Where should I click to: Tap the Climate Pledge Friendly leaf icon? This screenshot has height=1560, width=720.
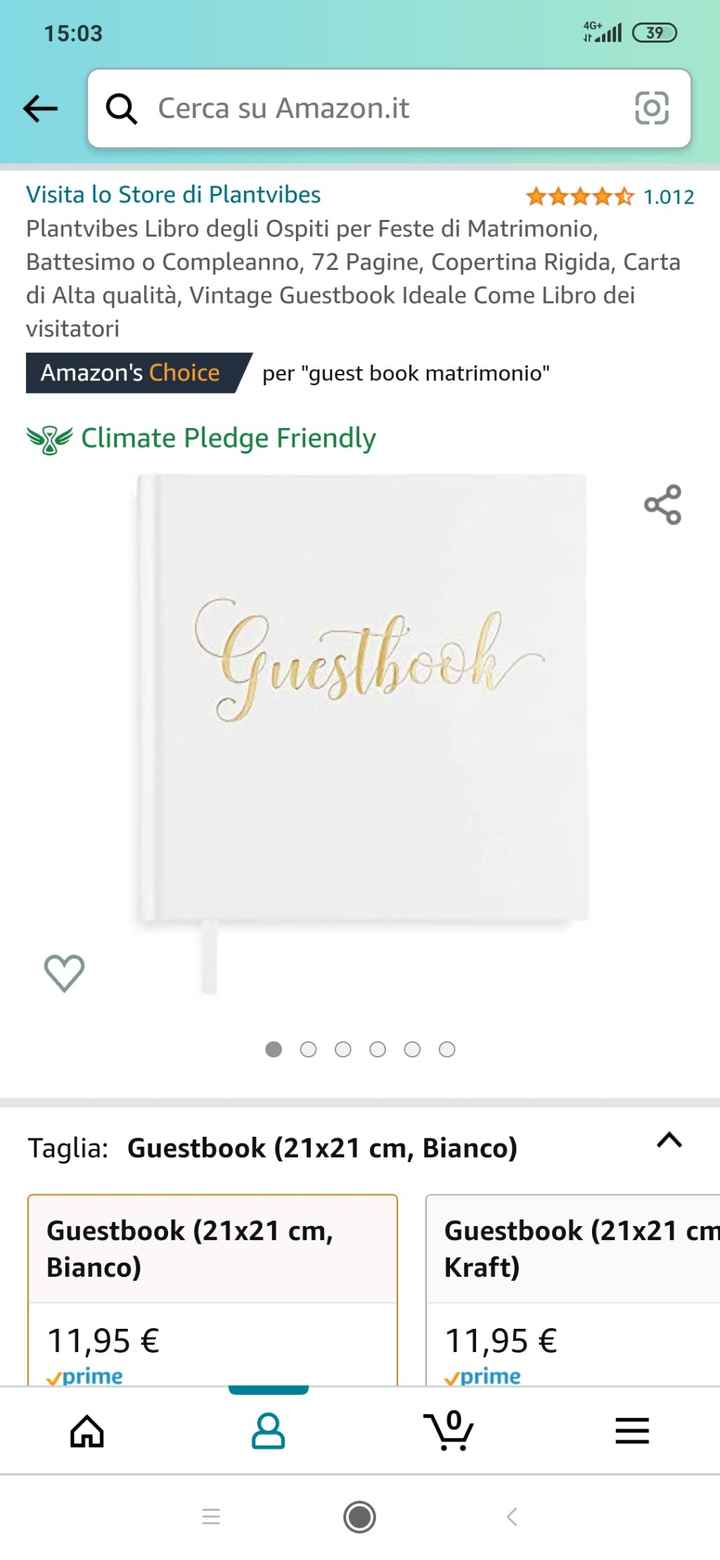click(x=45, y=438)
